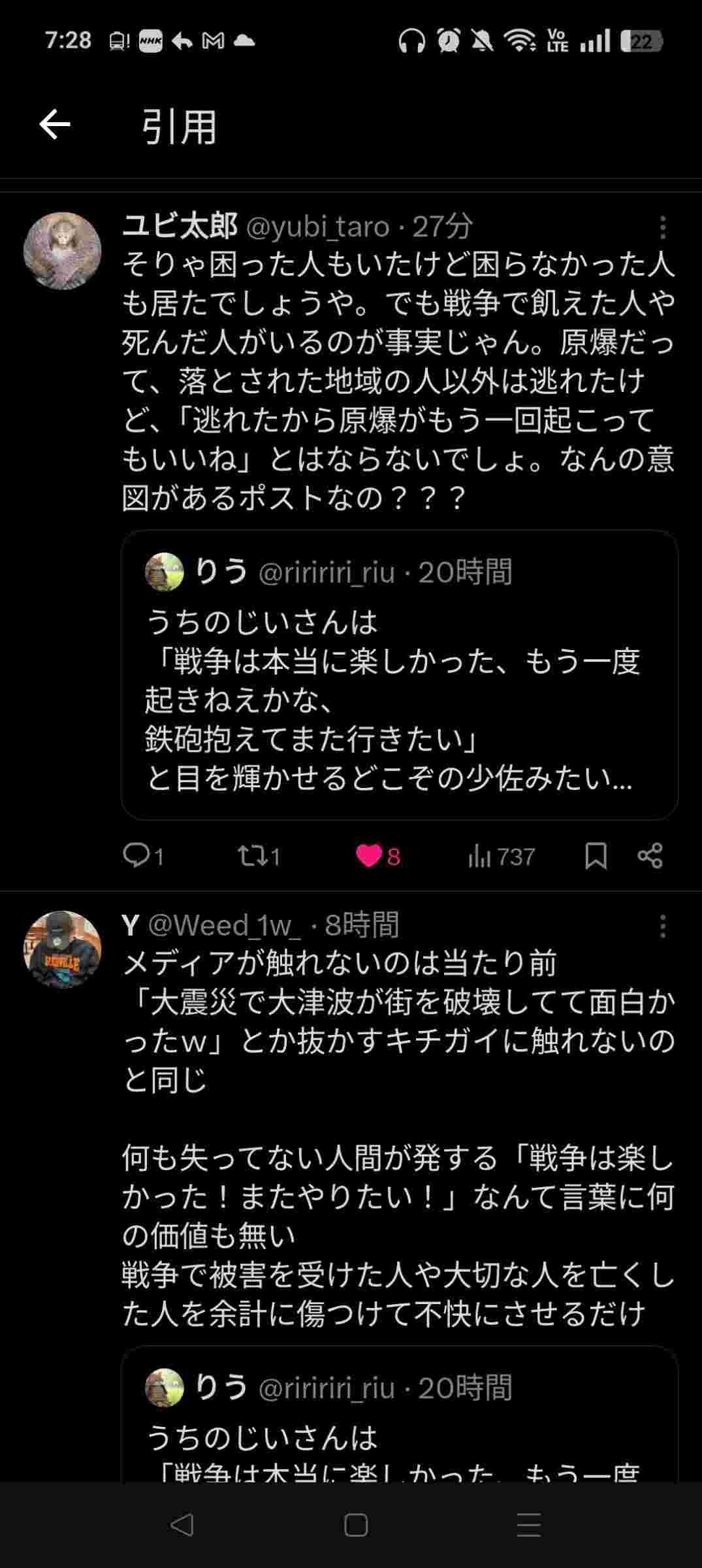Open the quoted りう post in ユビ太郎's post
The width and height of the screenshot is (702, 1568).
pyautogui.click(x=399, y=674)
